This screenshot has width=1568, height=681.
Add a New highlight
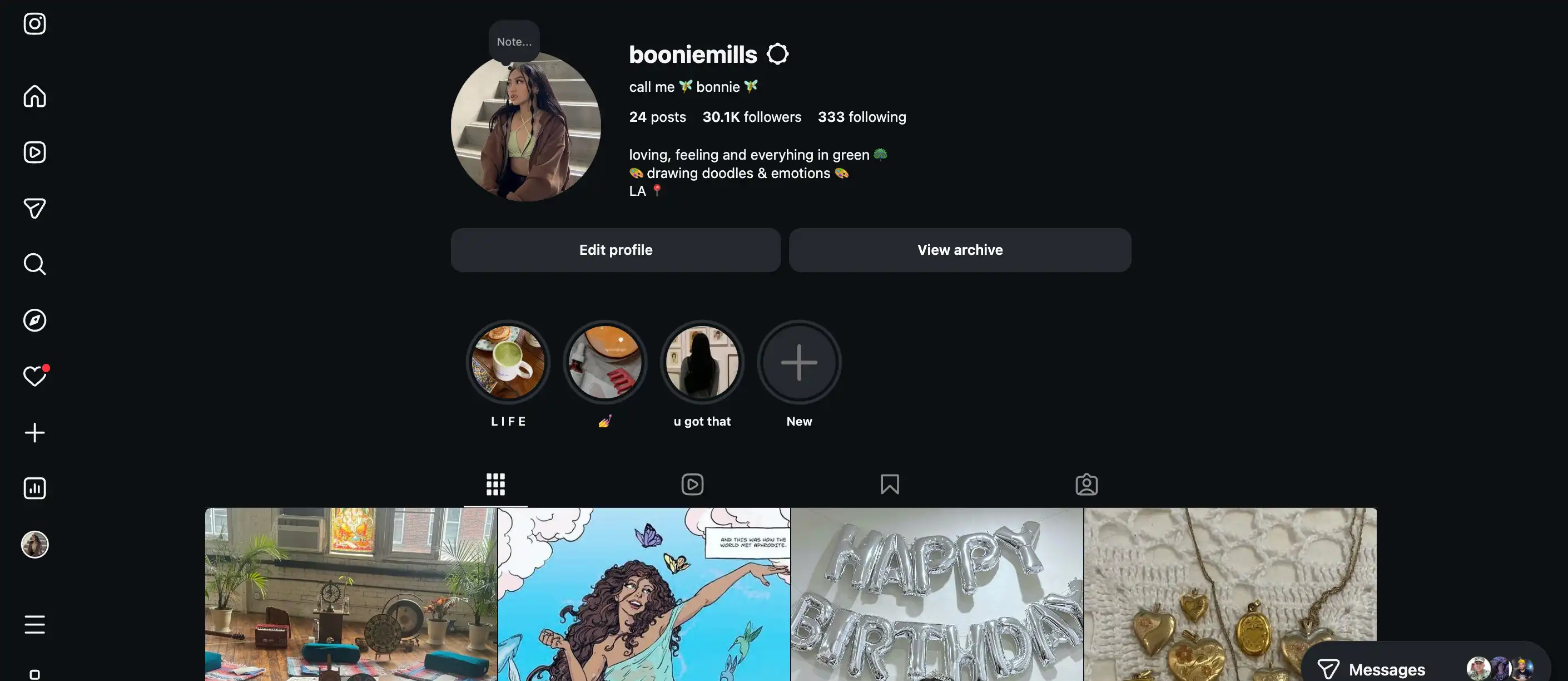(798, 362)
